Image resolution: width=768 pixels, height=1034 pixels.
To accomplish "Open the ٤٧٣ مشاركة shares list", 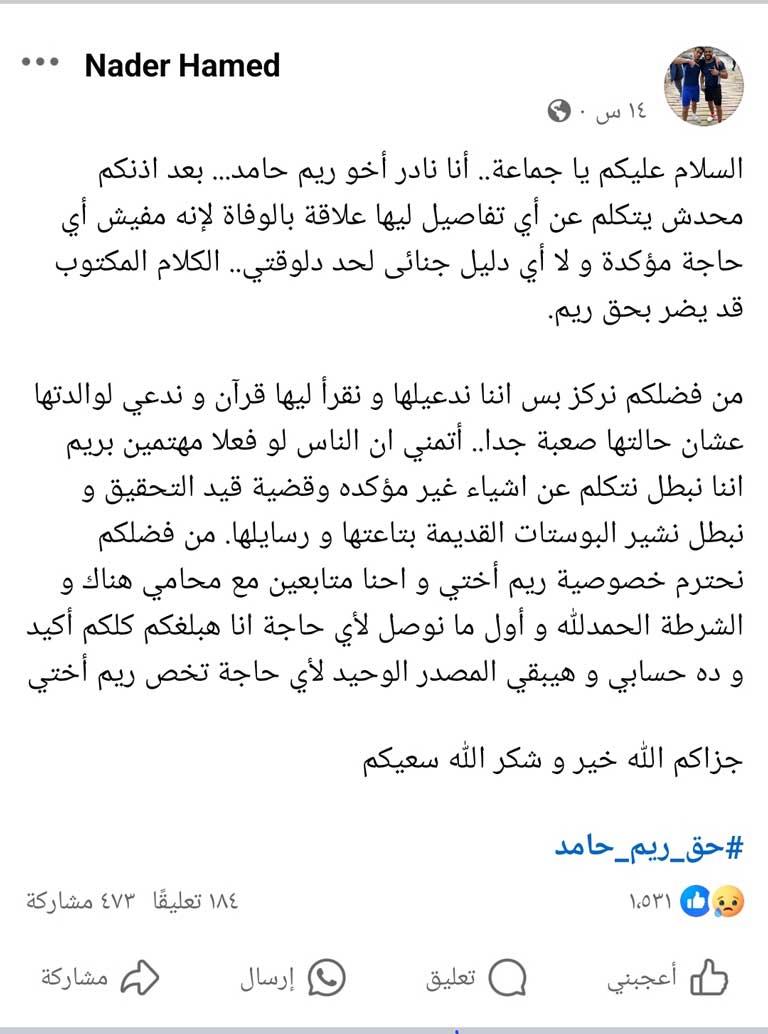I will [x=85, y=899].
